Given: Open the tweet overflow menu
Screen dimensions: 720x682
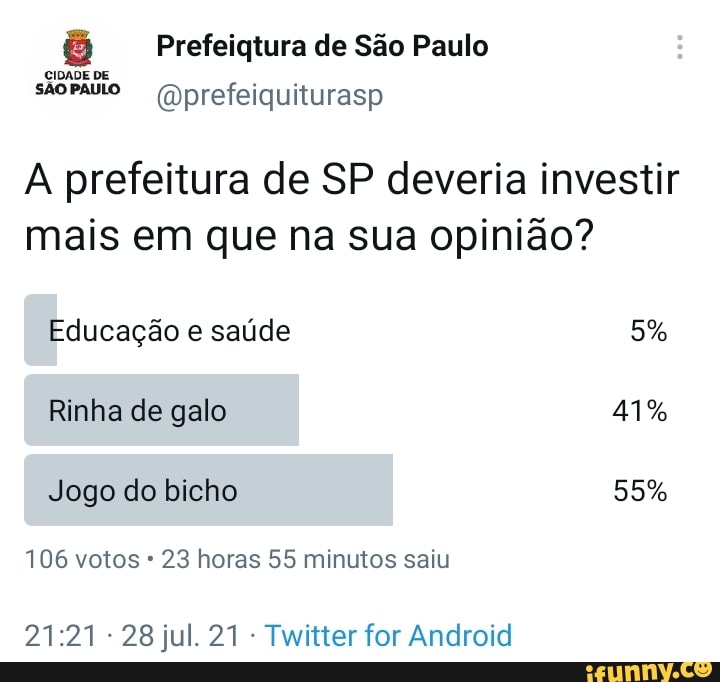Looking at the screenshot, I should (x=680, y=47).
